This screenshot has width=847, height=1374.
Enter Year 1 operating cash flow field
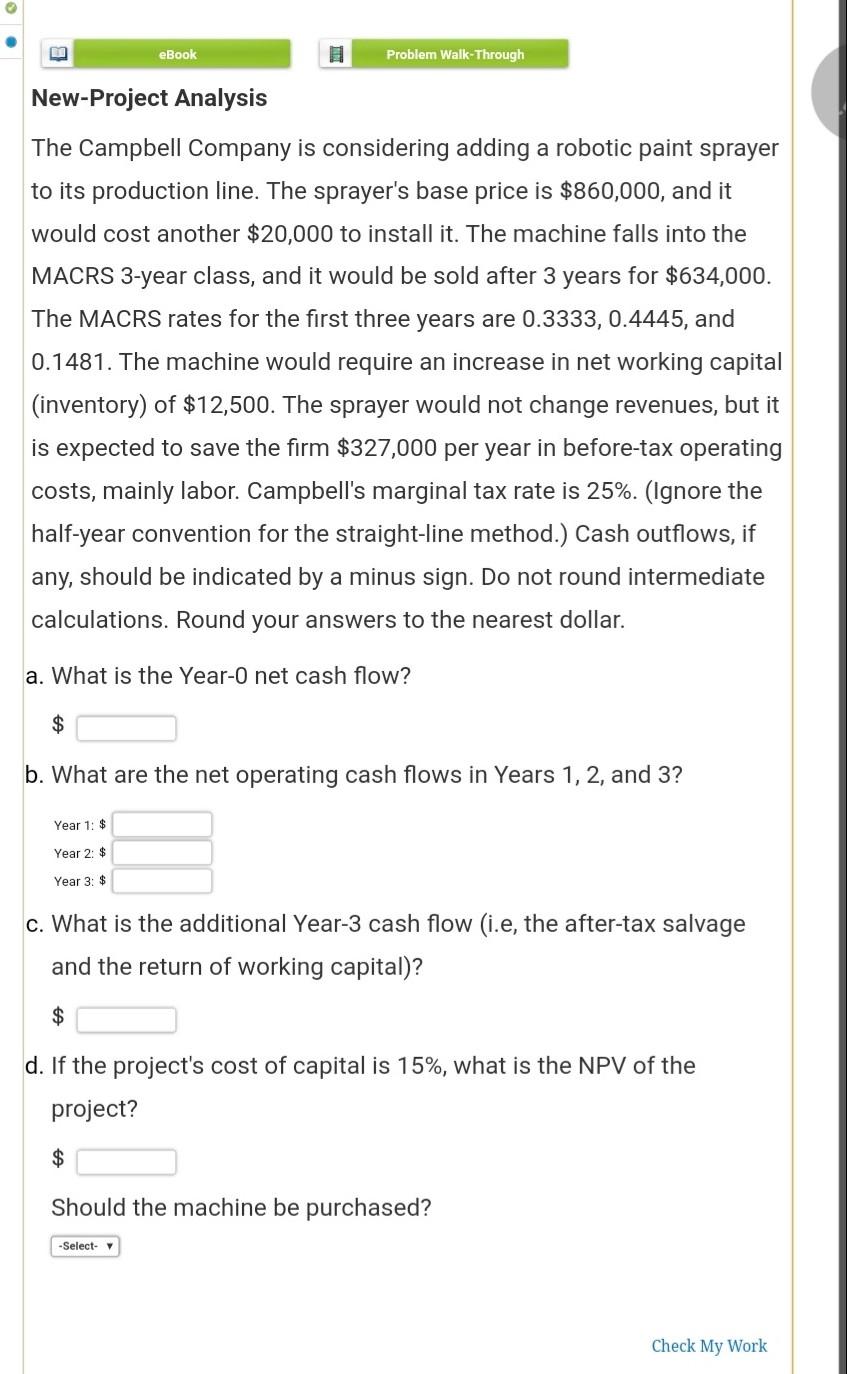162,825
